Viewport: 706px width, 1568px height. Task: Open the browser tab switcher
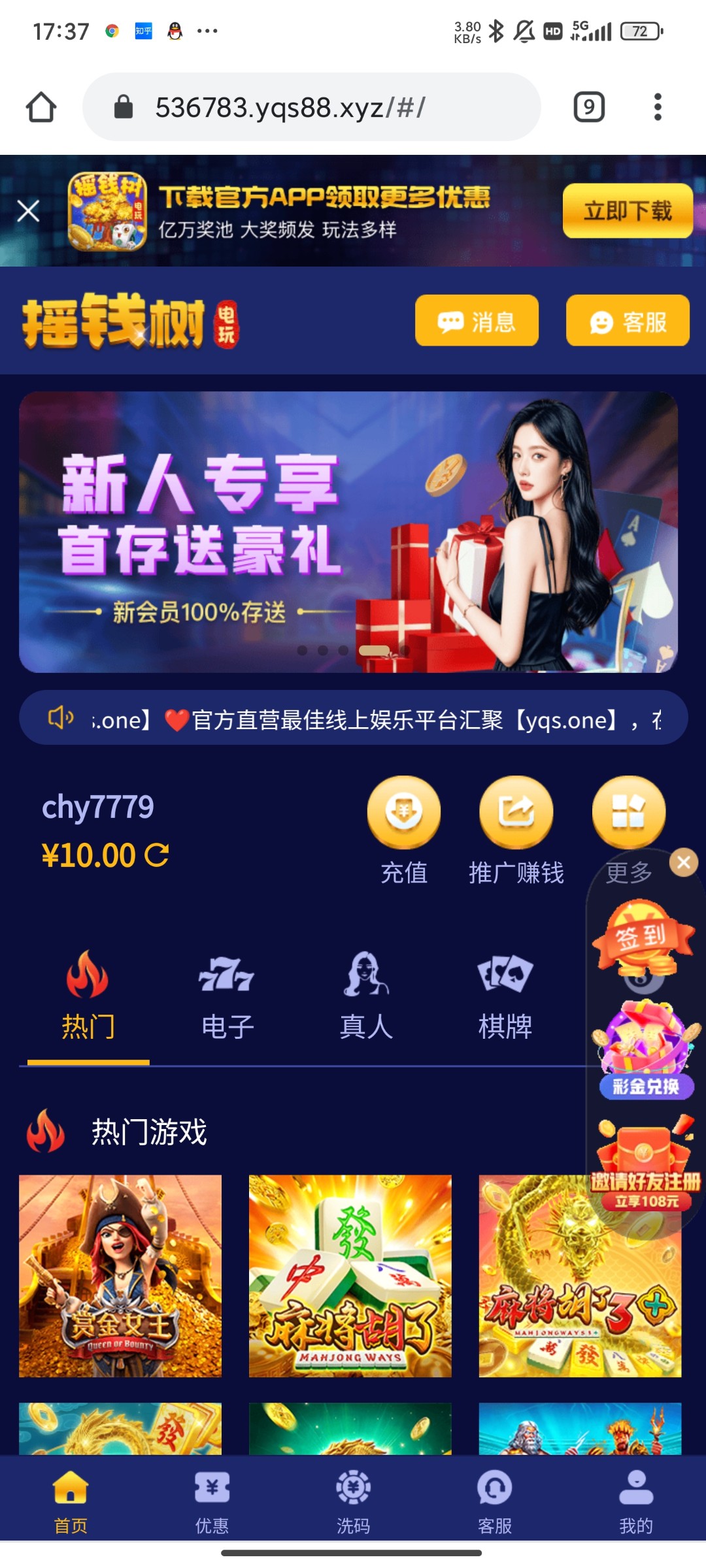point(589,107)
